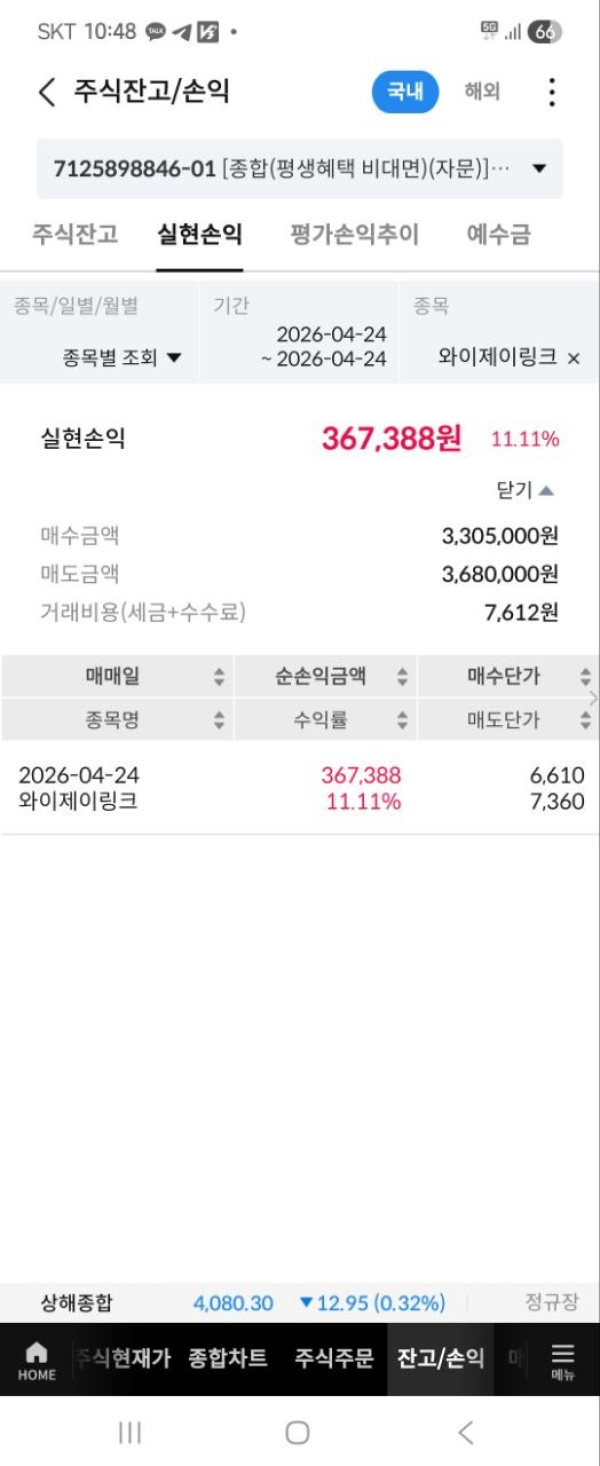Switch to the 평가손익추이 tab

pos(354,235)
